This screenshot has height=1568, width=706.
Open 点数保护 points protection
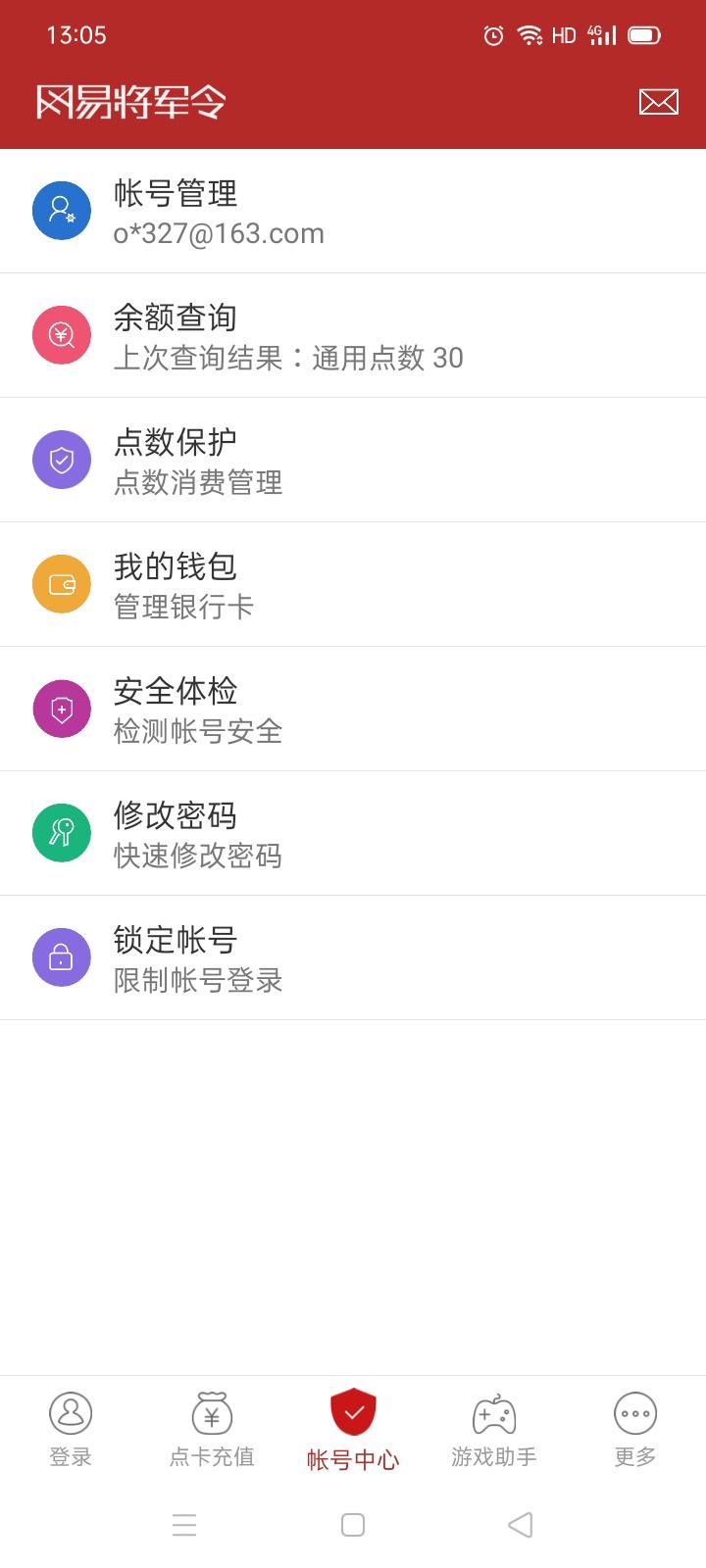pos(353,461)
